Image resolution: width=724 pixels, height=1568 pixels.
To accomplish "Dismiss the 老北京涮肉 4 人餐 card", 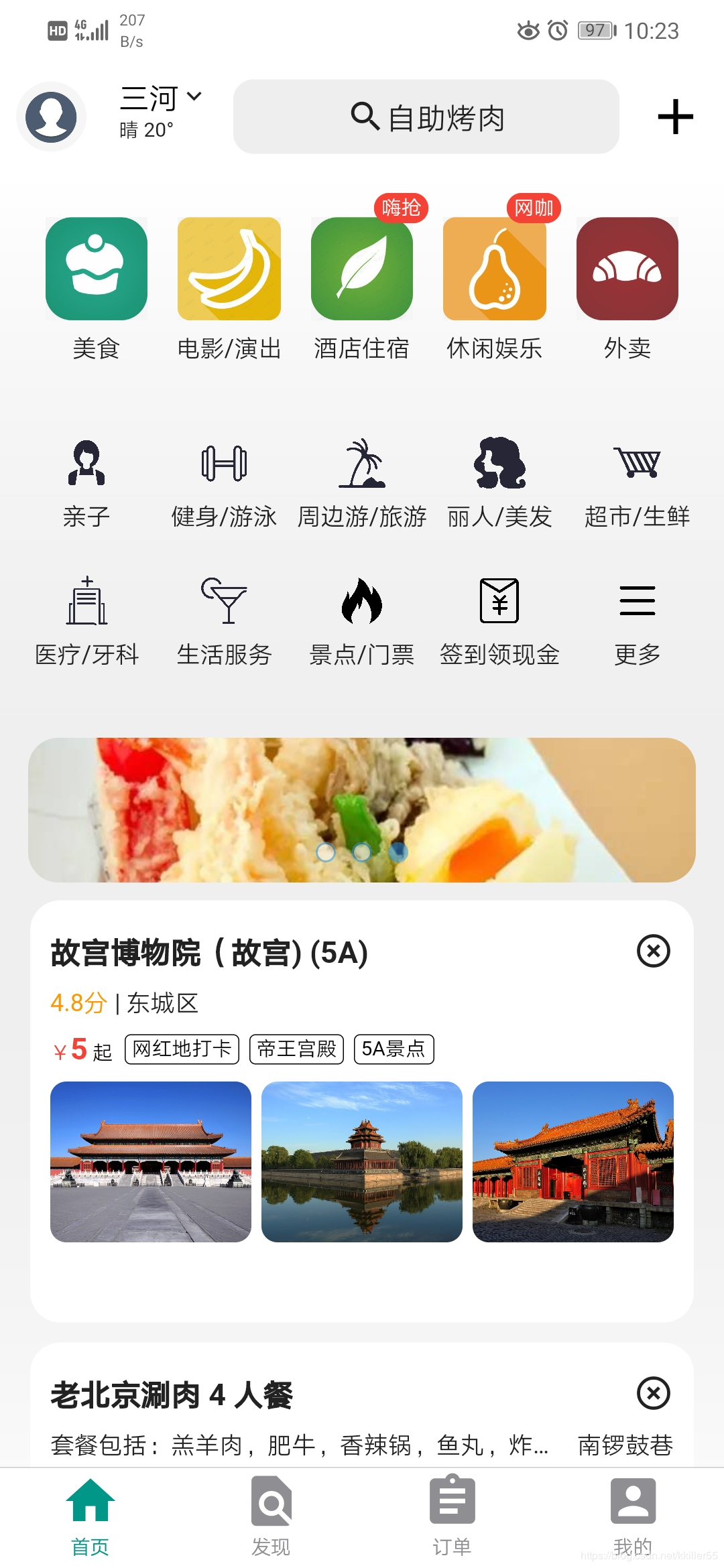I will pos(654,1393).
